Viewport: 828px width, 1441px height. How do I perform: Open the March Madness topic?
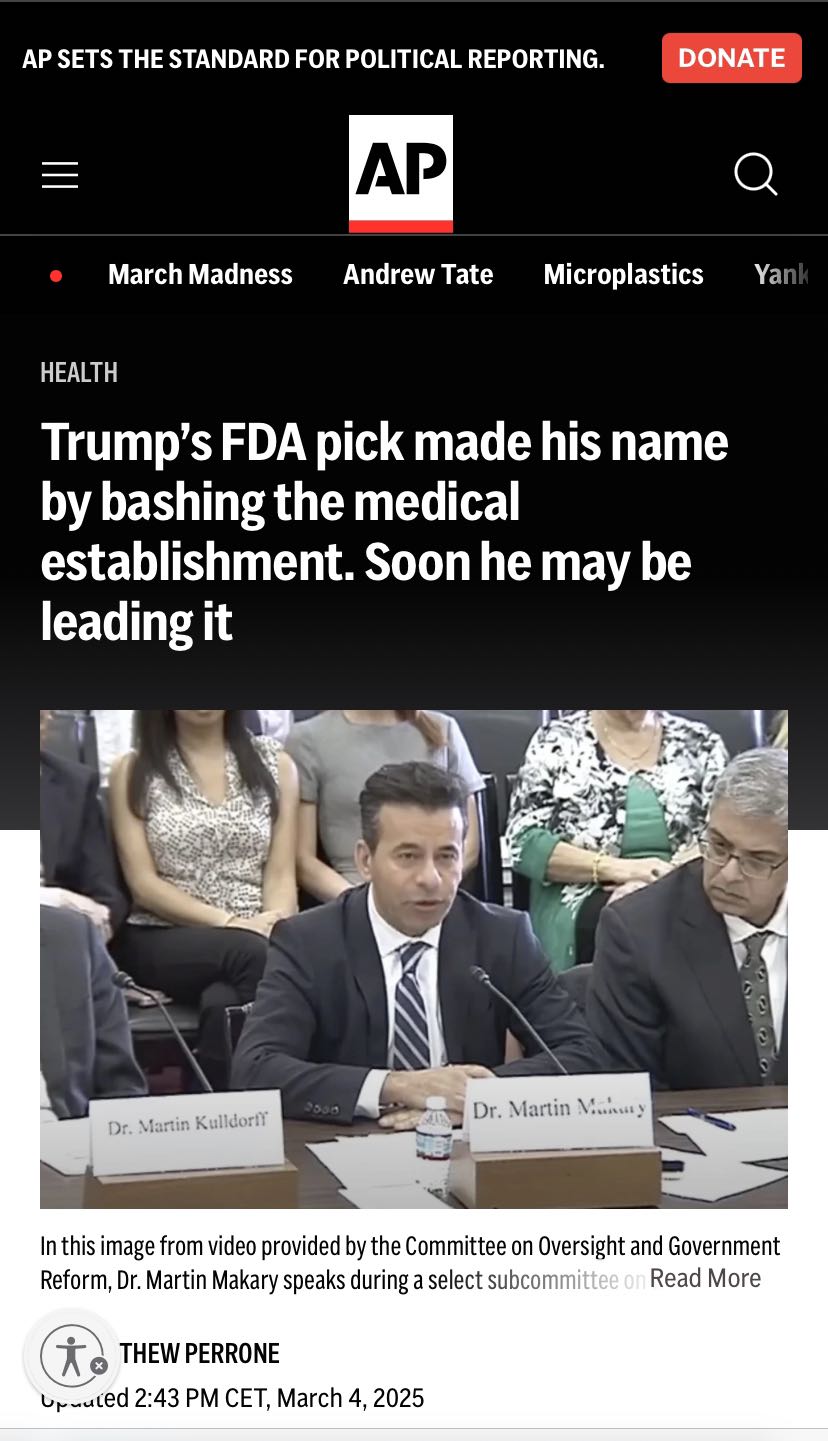200,274
